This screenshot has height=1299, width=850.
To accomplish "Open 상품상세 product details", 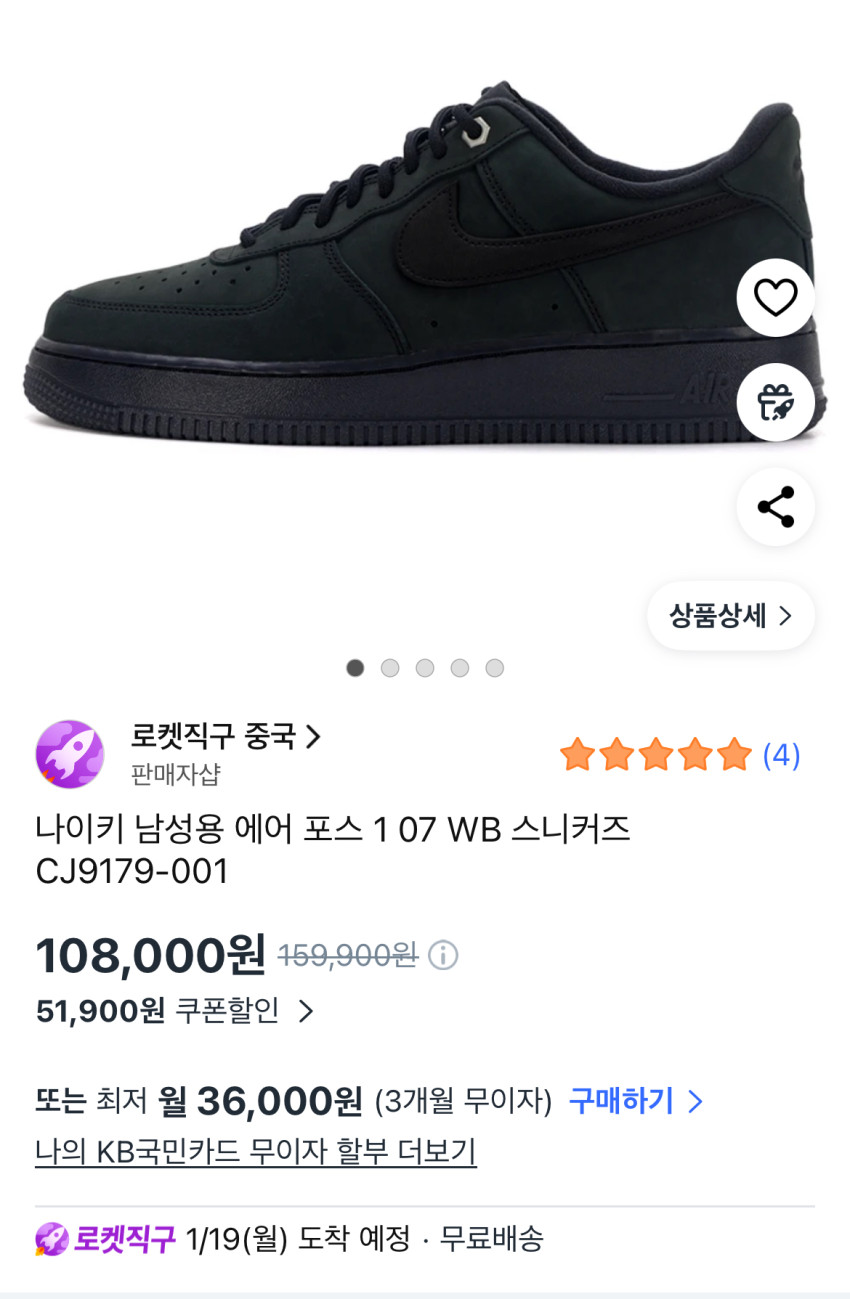I will [730, 616].
